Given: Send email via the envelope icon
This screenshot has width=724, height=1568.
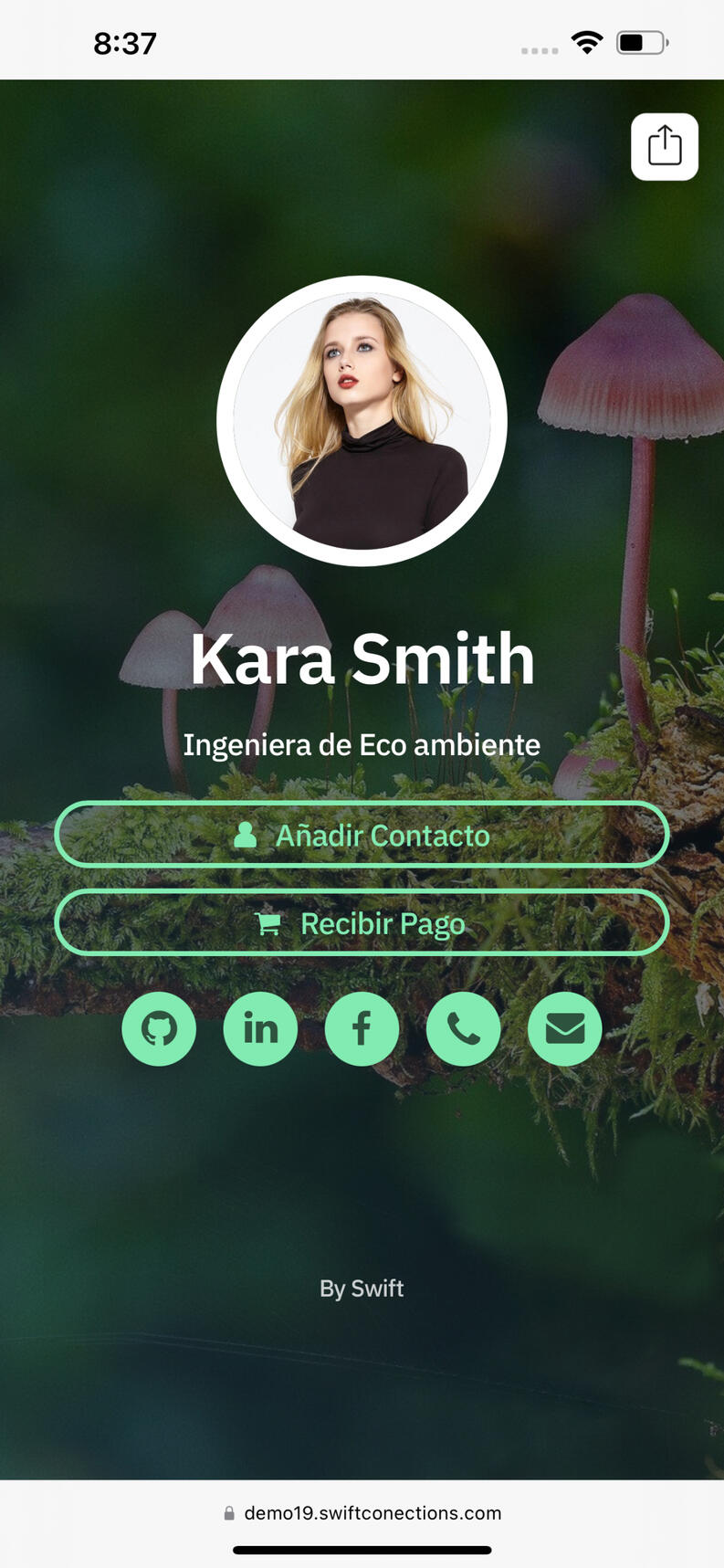Looking at the screenshot, I should click(564, 1029).
